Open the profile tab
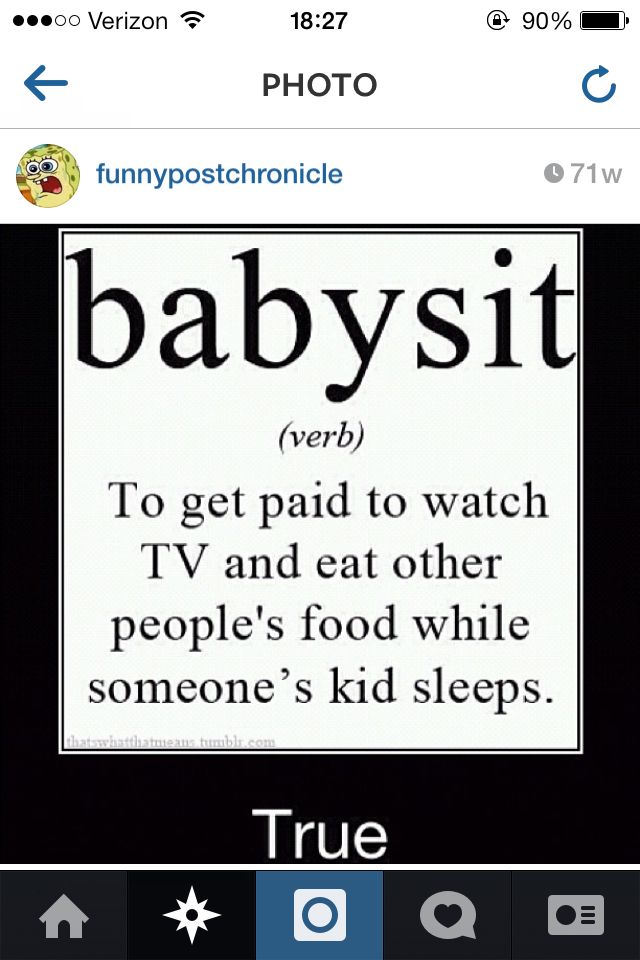The width and height of the screenshot is (640, 960). [575, 915]
